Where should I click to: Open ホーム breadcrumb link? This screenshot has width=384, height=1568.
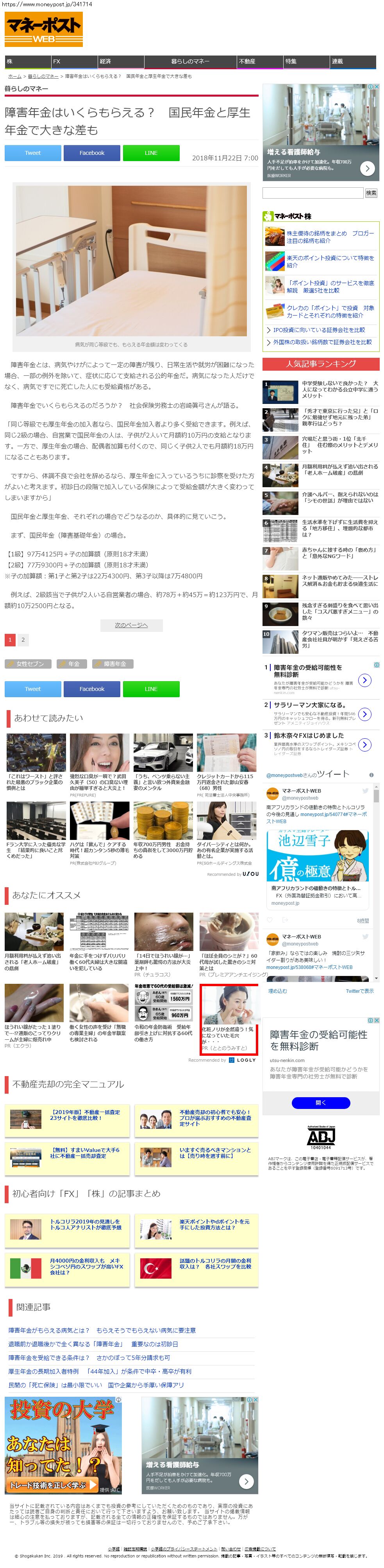pyautogui.click(x=14, y=76)
